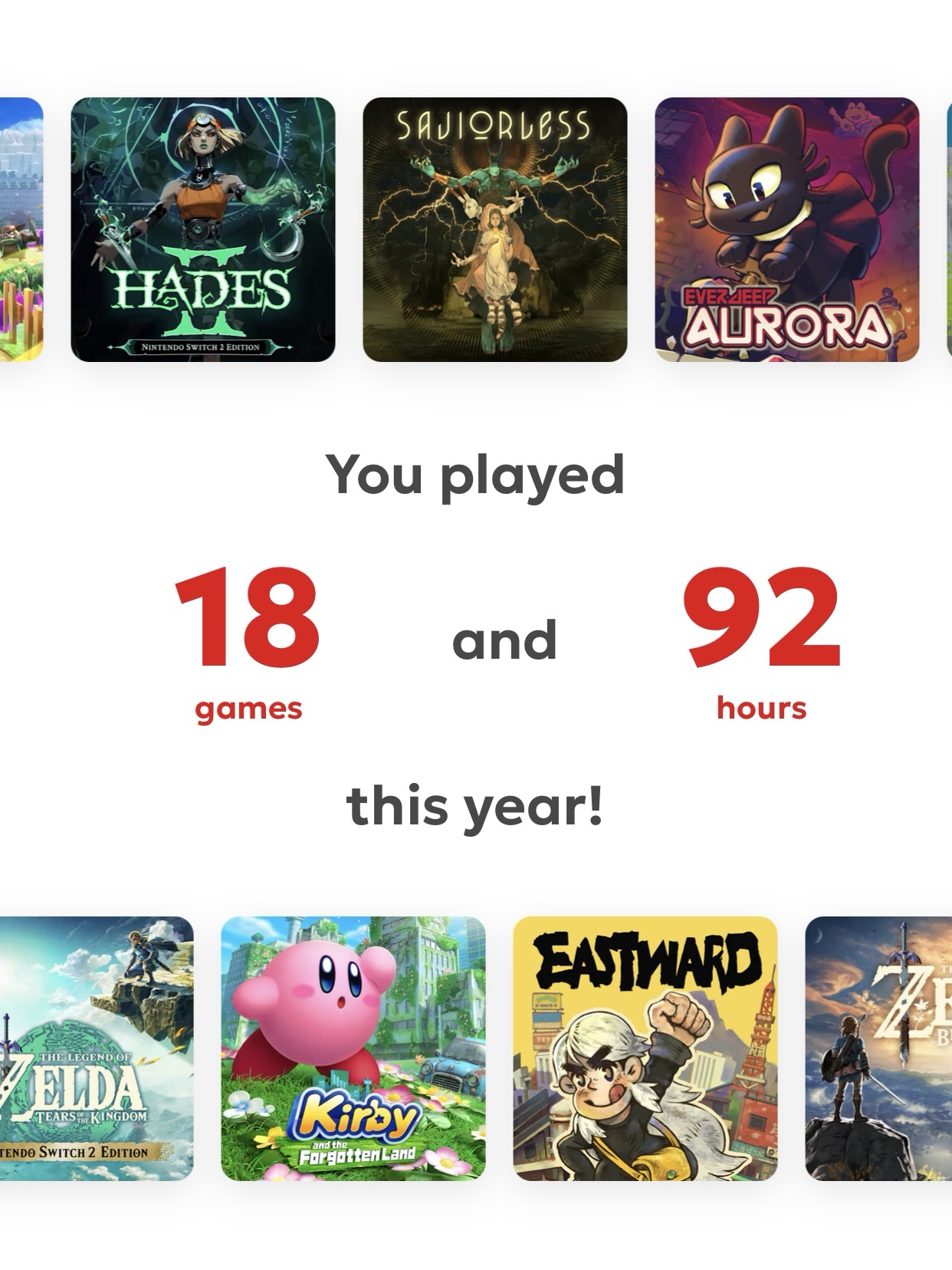This screenshot has width=952, height=1270.
Task: Open the Eastward game tile
Action: click(x=645, y=1048)
